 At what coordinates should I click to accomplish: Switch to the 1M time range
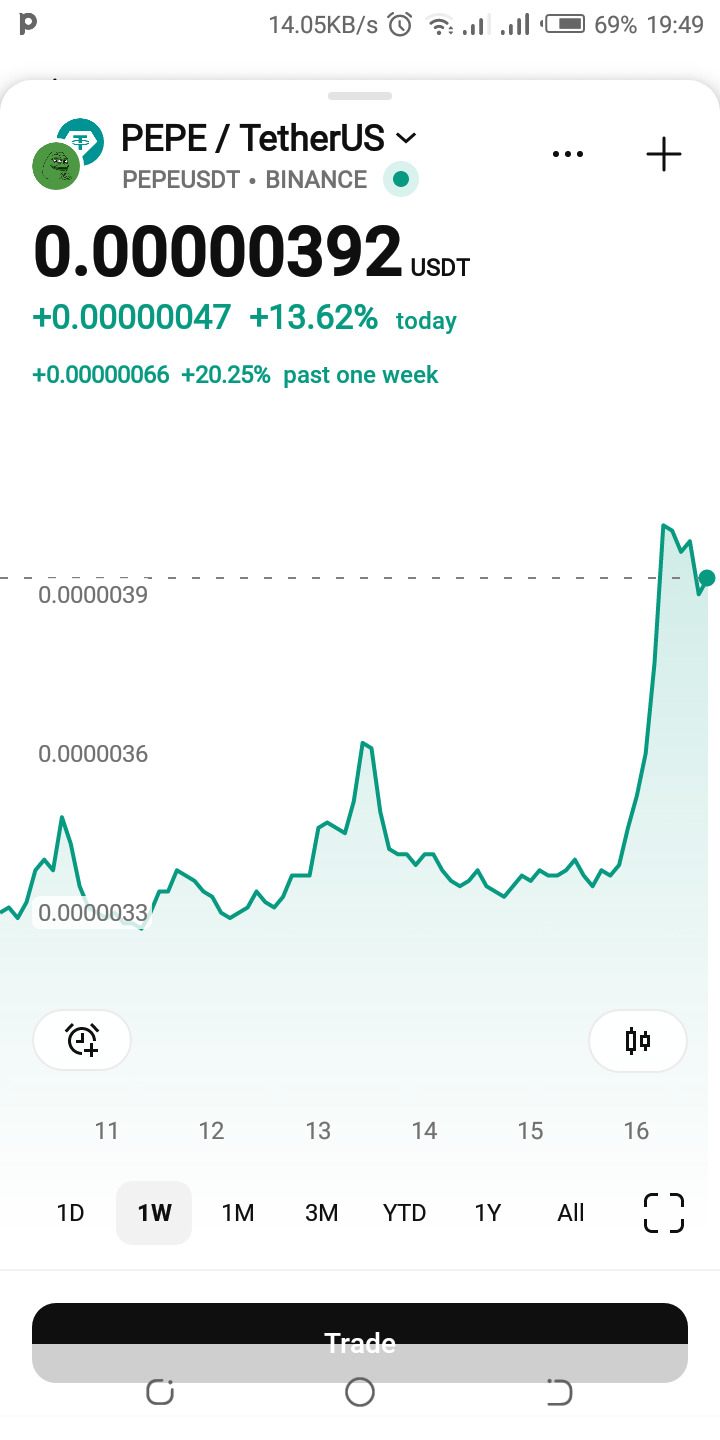[238, 1213]
